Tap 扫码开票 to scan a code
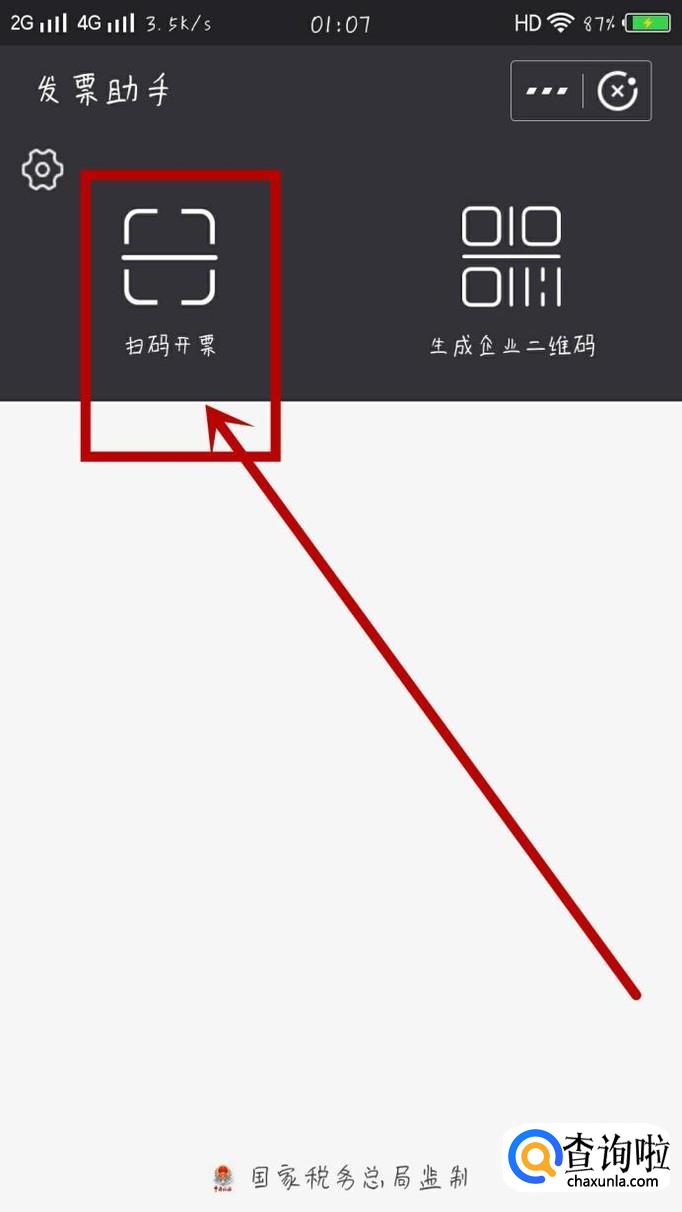 pos(169,280)
